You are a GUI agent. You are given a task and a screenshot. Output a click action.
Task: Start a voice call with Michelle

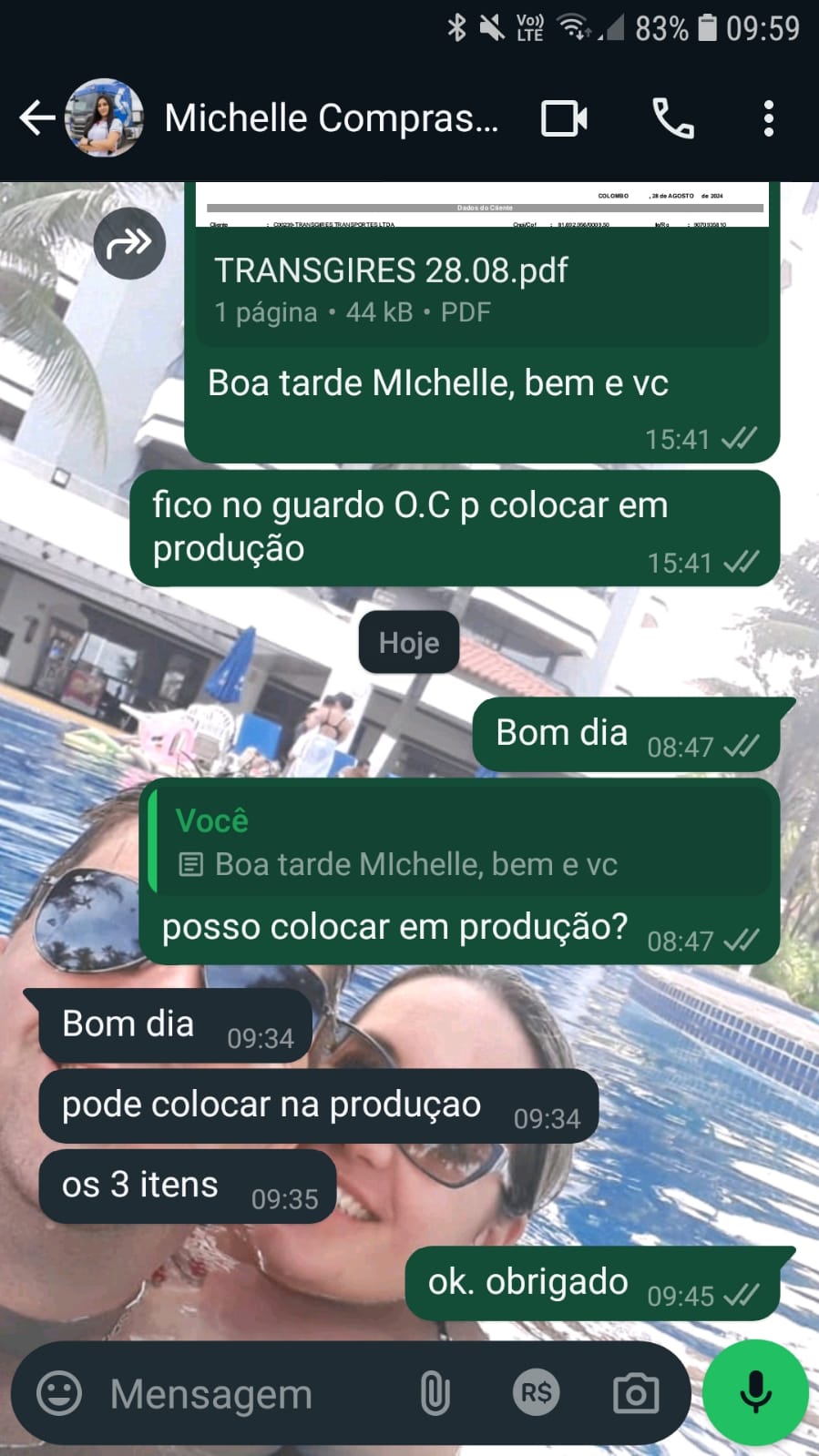coord(673,118)
